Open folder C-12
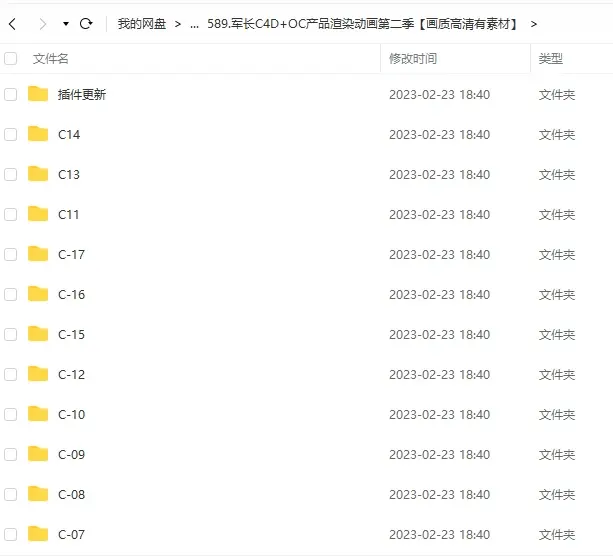The image size is (613, 558). coord(71,374)
